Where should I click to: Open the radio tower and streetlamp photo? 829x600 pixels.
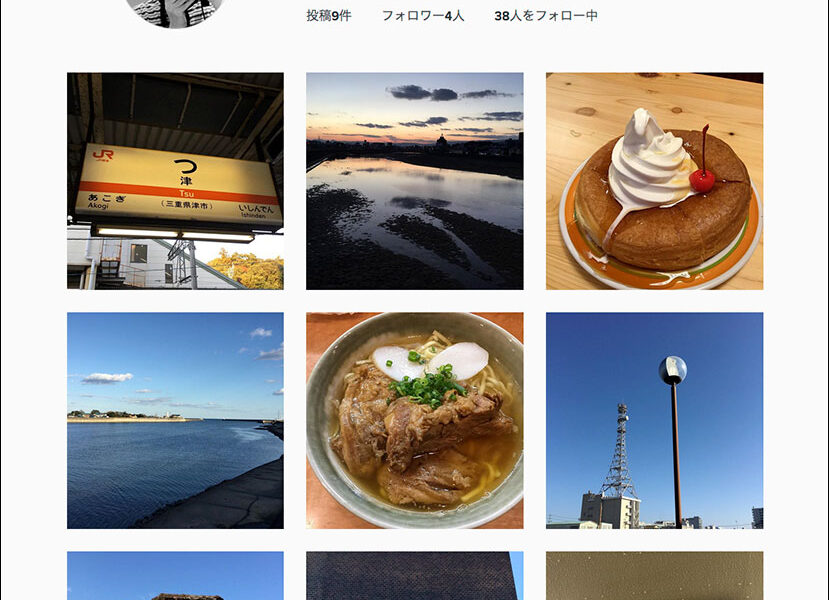[x=654, y=420]
